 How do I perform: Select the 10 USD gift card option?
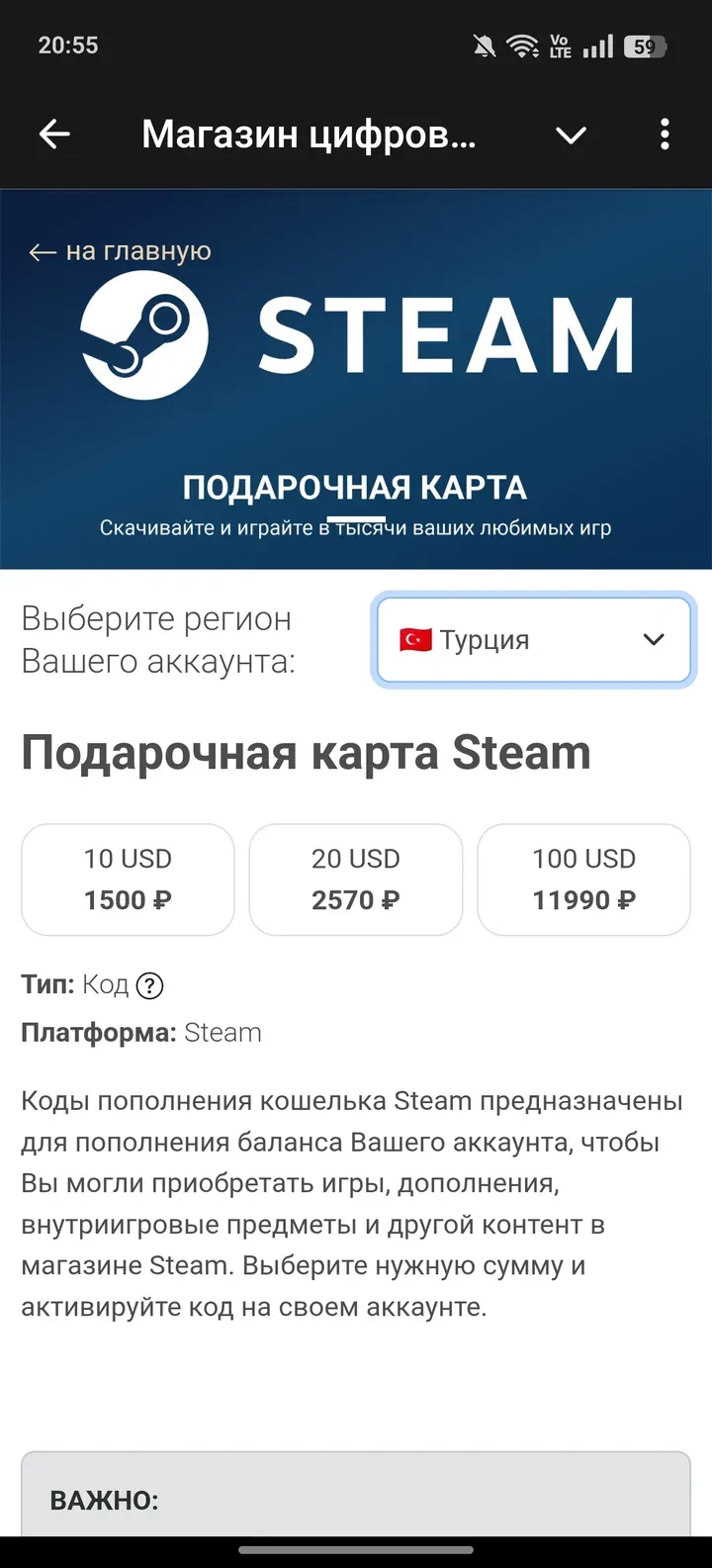pyautogui.click(x=128, y=879)
